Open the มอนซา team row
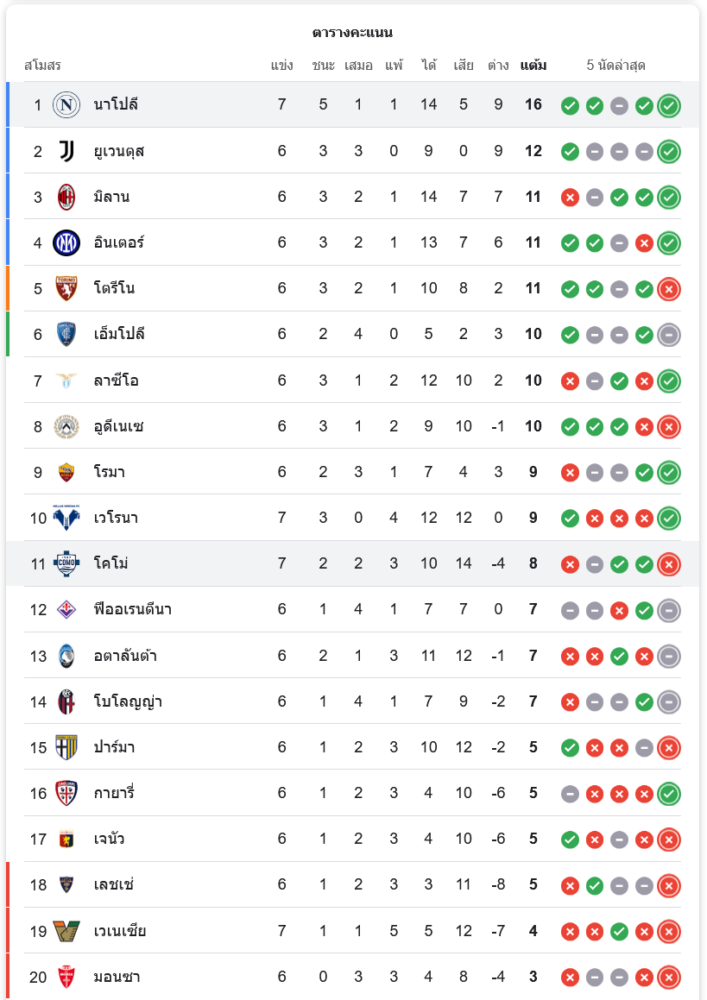This screenshot has width=707, height=1000. [x=114, y=977]
